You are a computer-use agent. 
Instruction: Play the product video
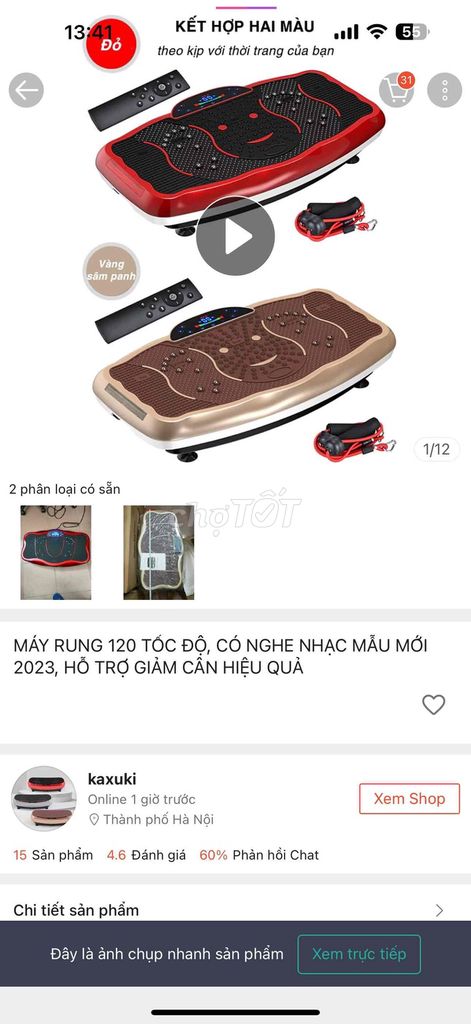click(235, 236)
